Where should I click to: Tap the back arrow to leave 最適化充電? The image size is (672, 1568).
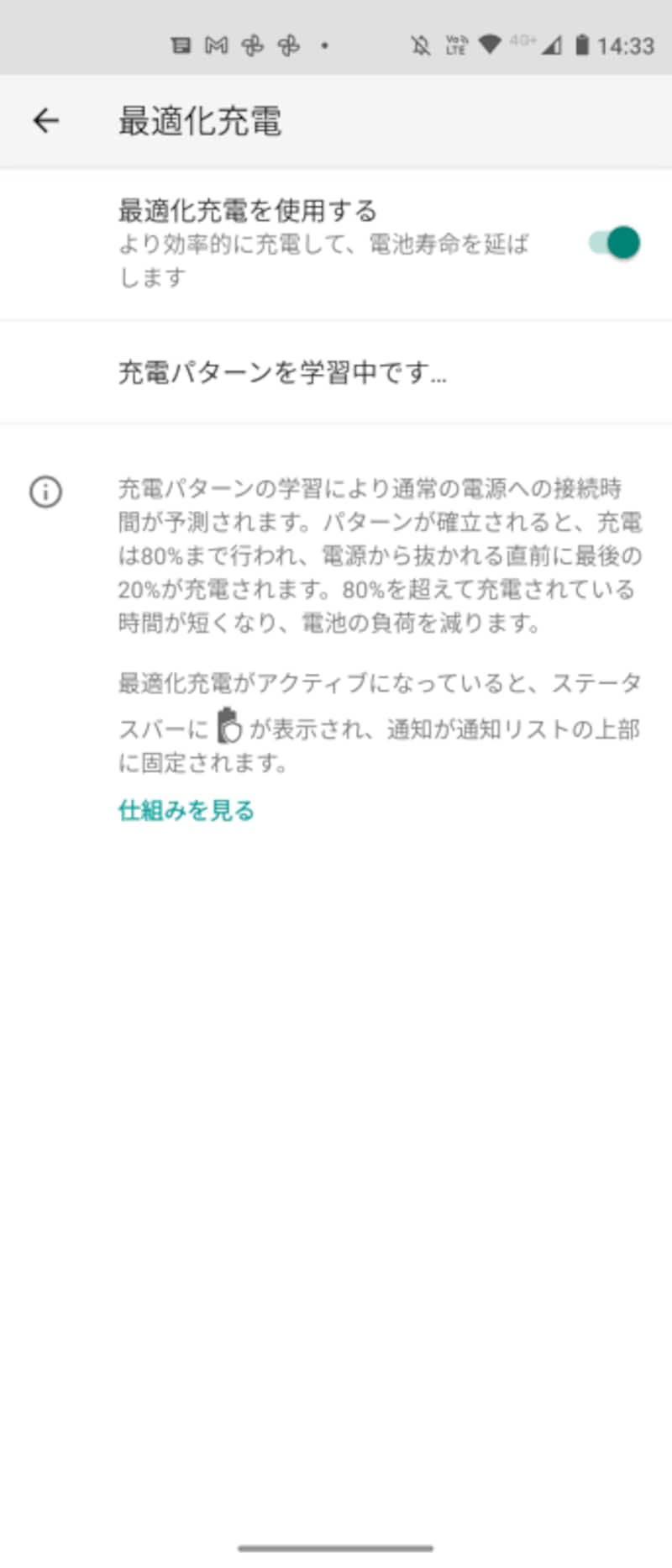[45, 121]
